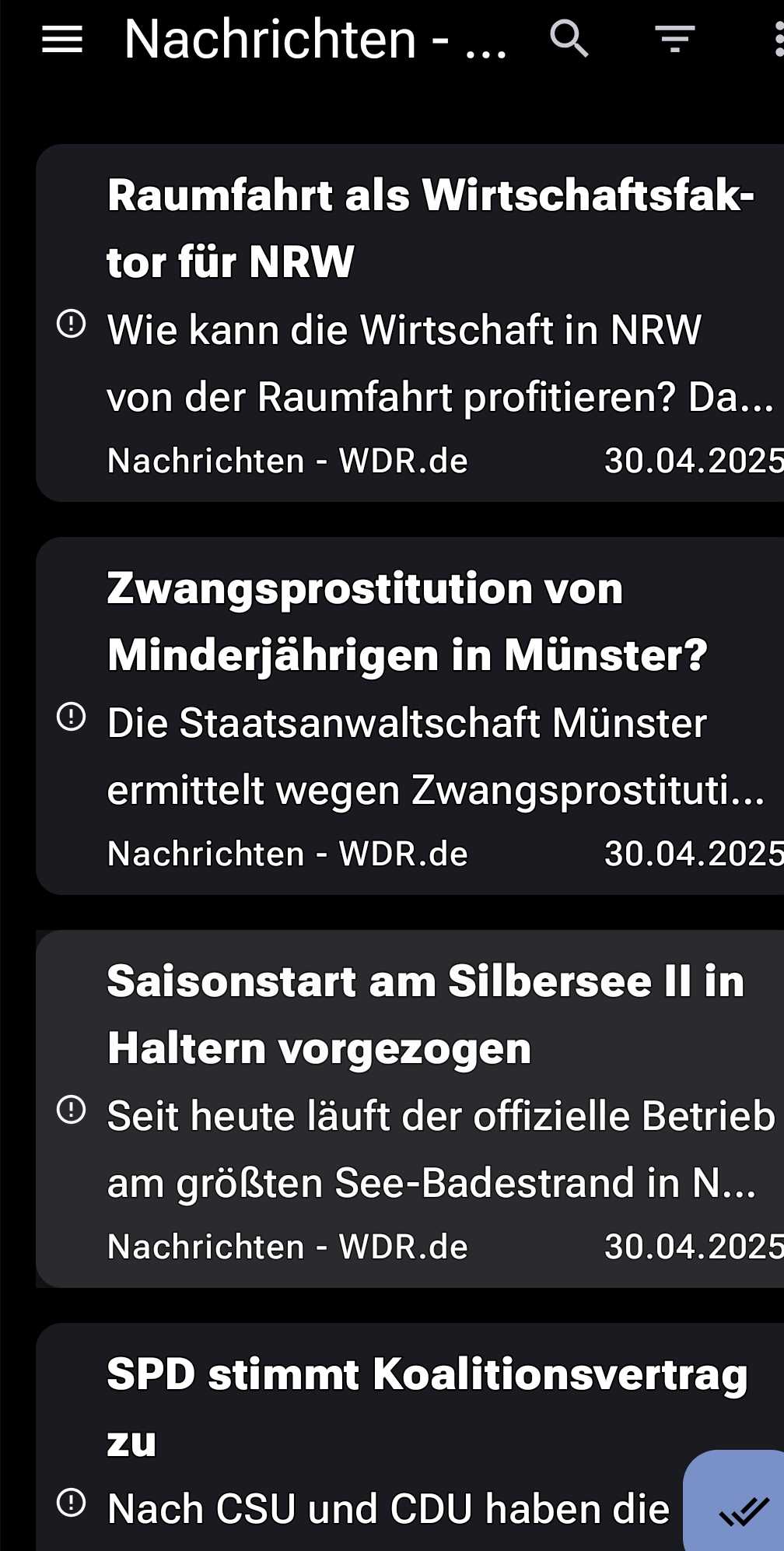
Task: Tap the search magnifier icon
Action: tap(569, 39)
